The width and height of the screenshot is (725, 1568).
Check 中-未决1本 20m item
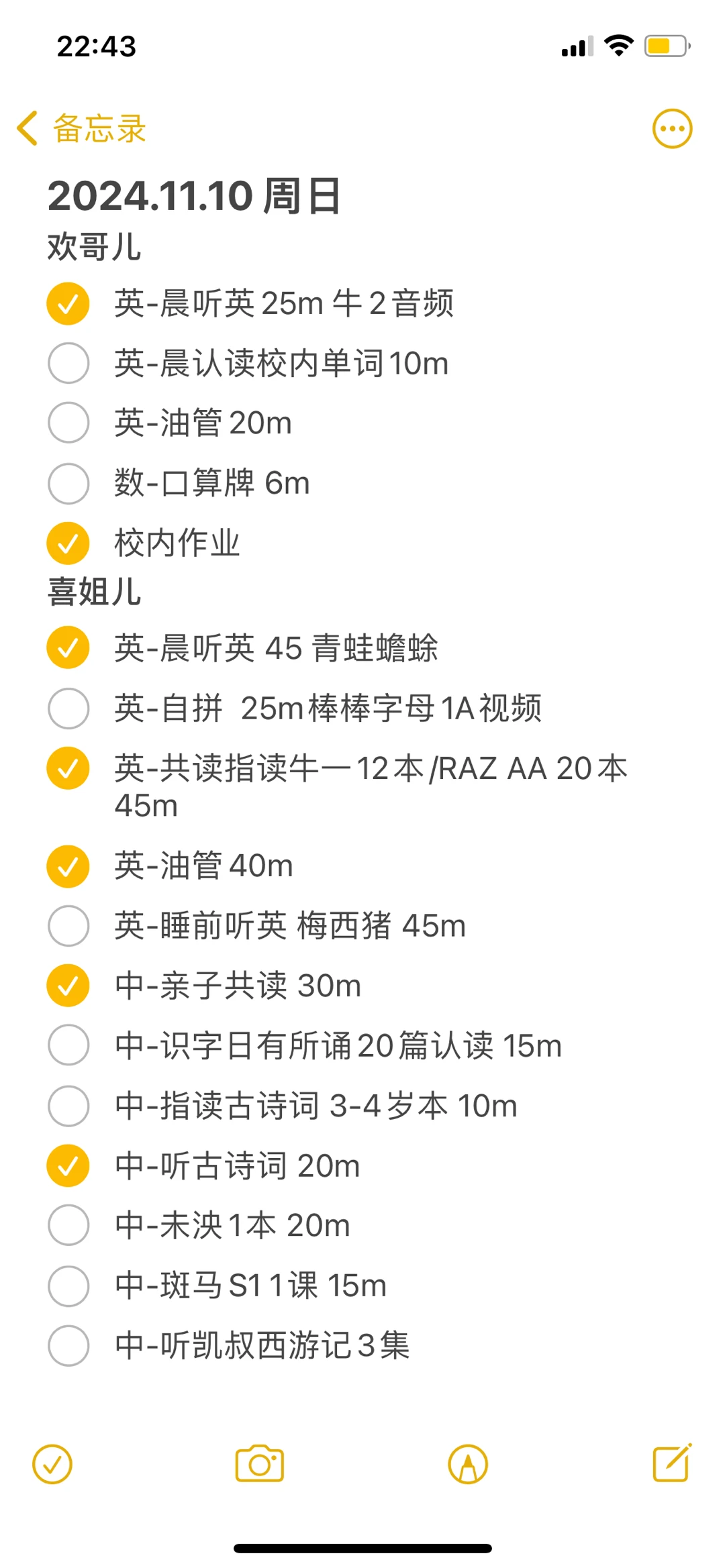[x=68, y=1225]
